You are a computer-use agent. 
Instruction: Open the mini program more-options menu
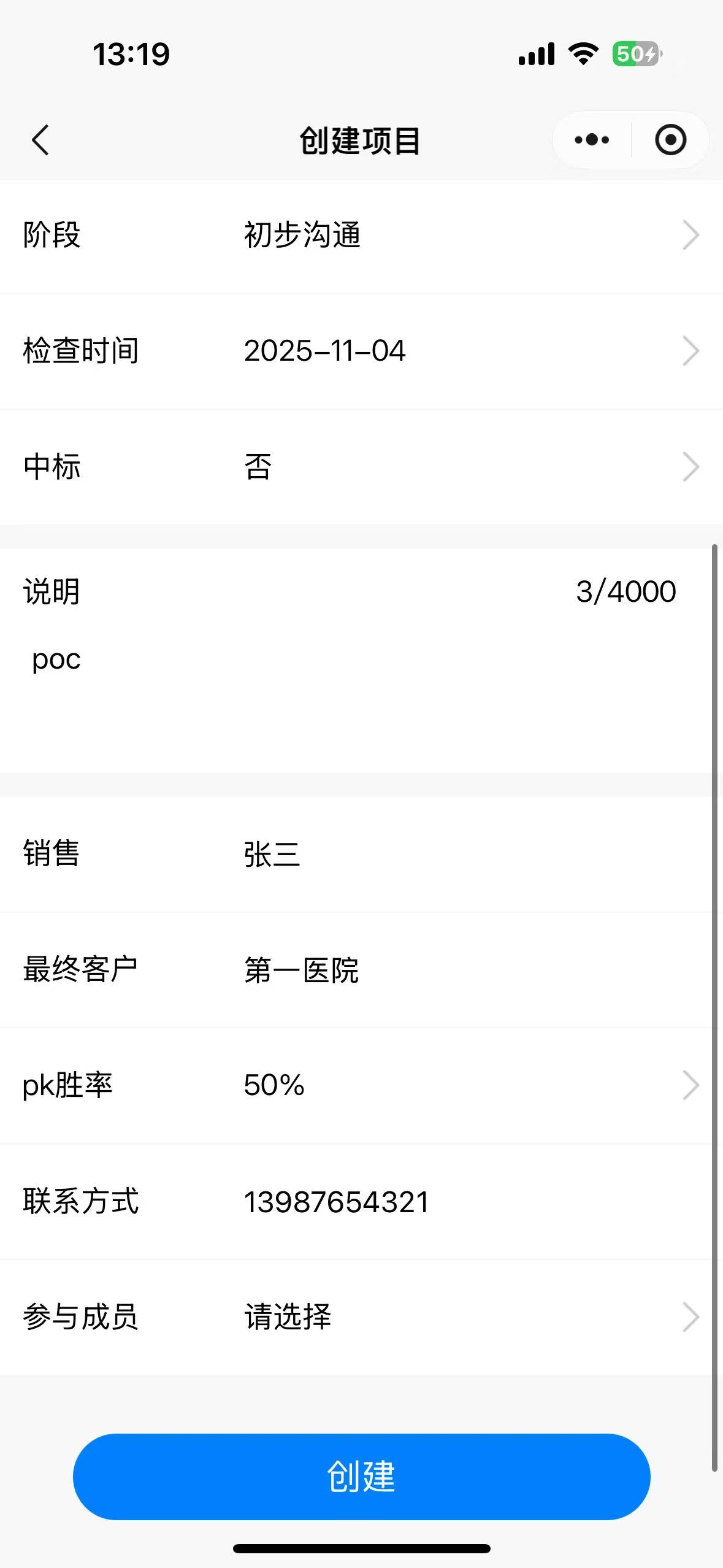592,140
